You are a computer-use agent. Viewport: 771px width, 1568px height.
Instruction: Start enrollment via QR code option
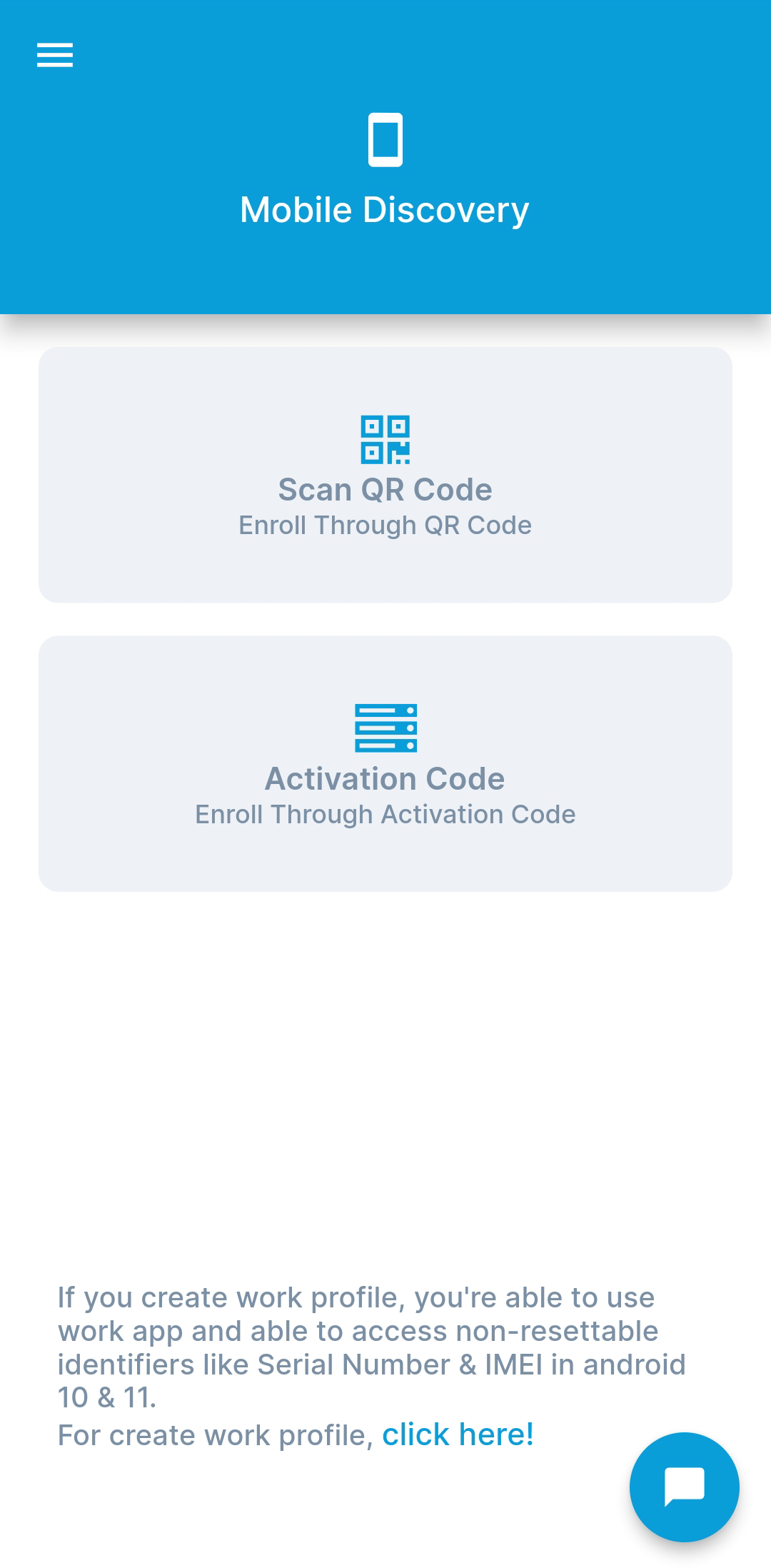(385, 473)
